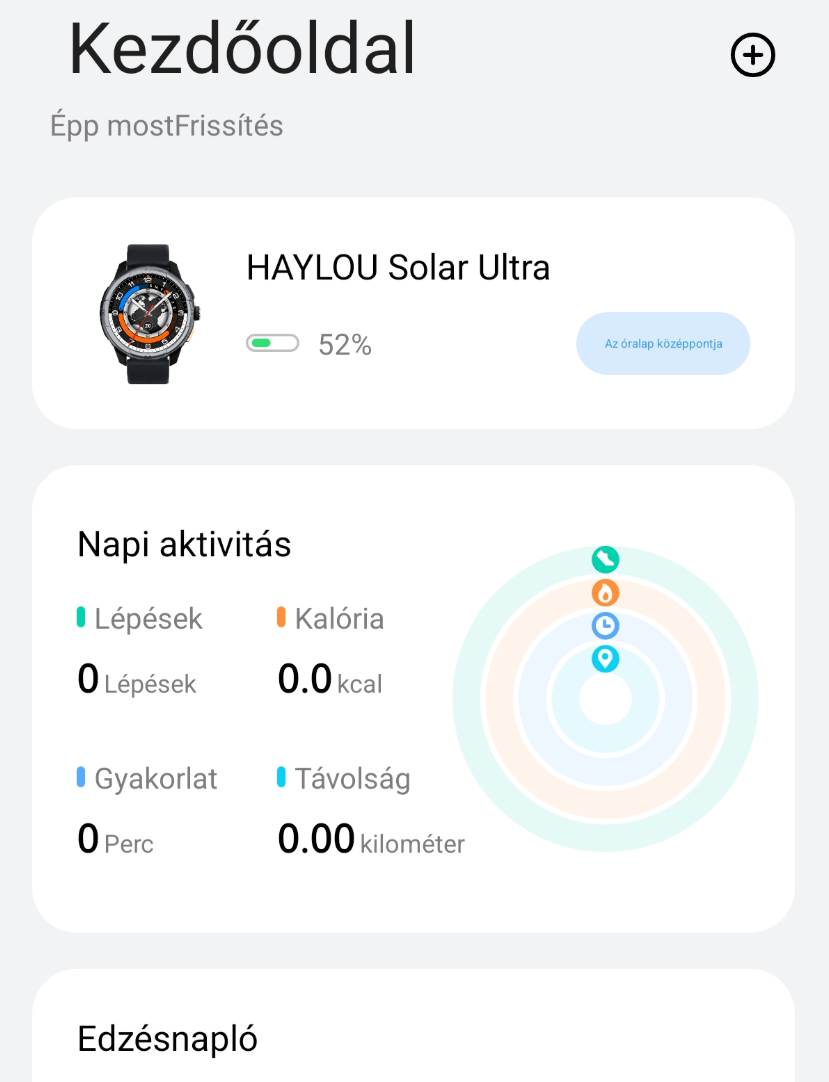Open the Az óralap középpontja watch face center

663,344
